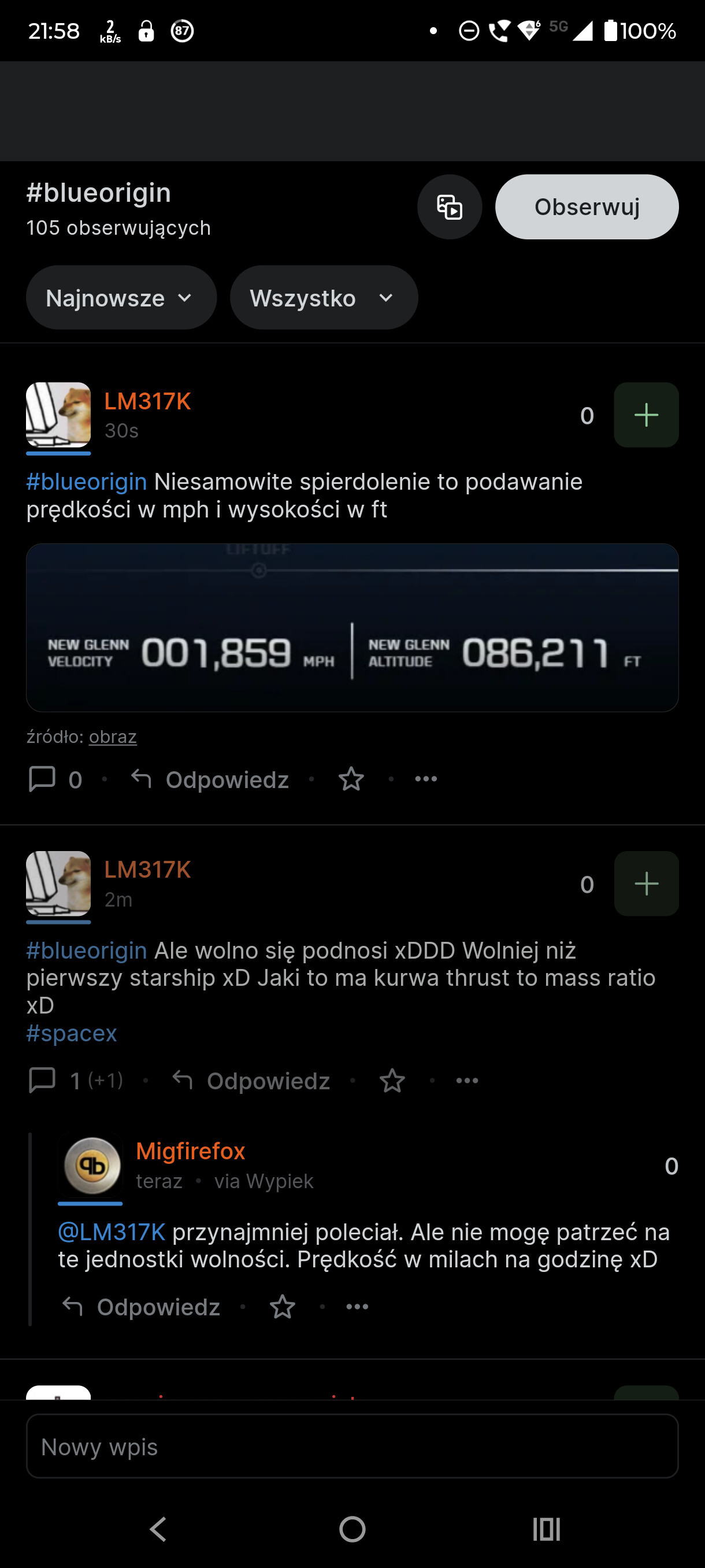Screen dimensions: 705x1568
Task: Follow the #blueorigin tag with Obserwuj
Action: 587,207
